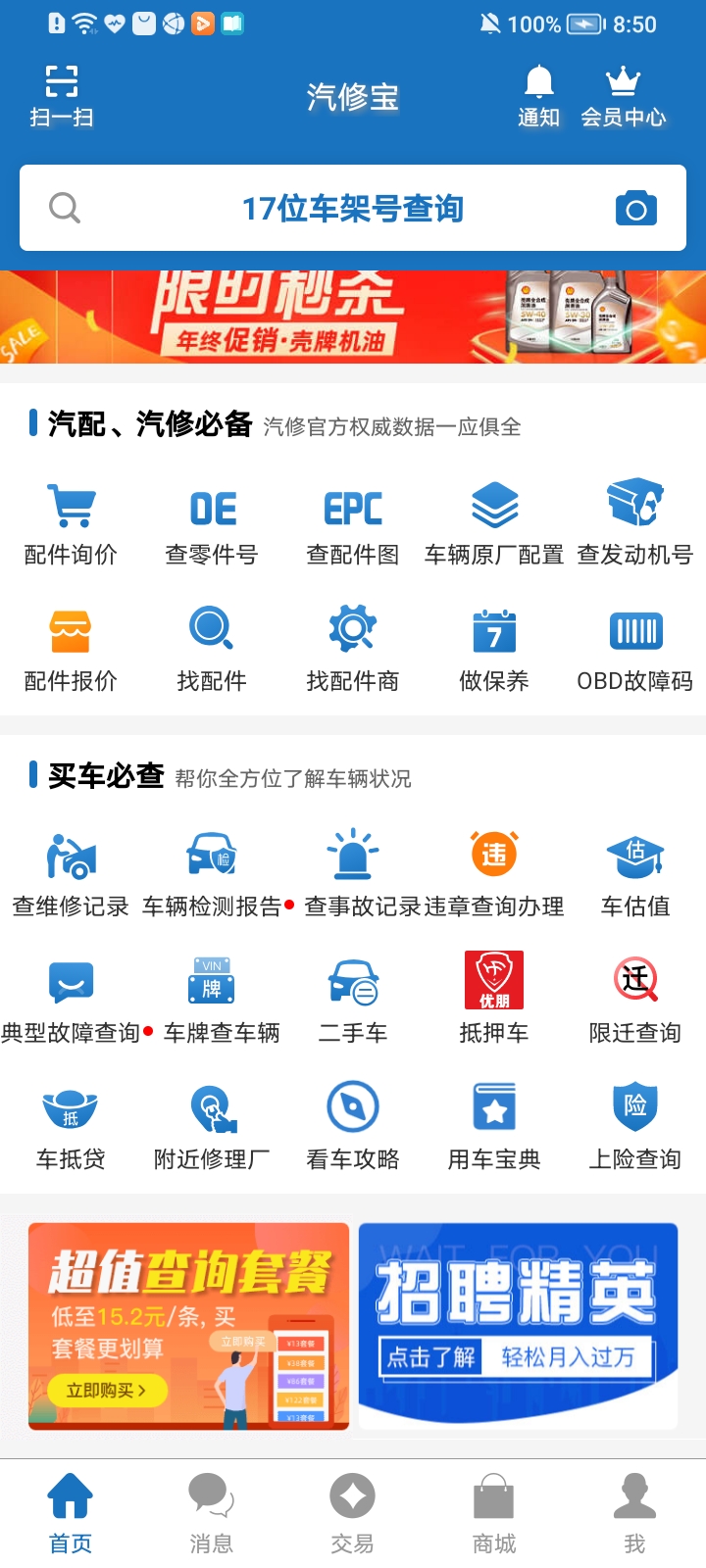
Task: Open 配件询价 parts inquiry
Action: click(71, 524)
